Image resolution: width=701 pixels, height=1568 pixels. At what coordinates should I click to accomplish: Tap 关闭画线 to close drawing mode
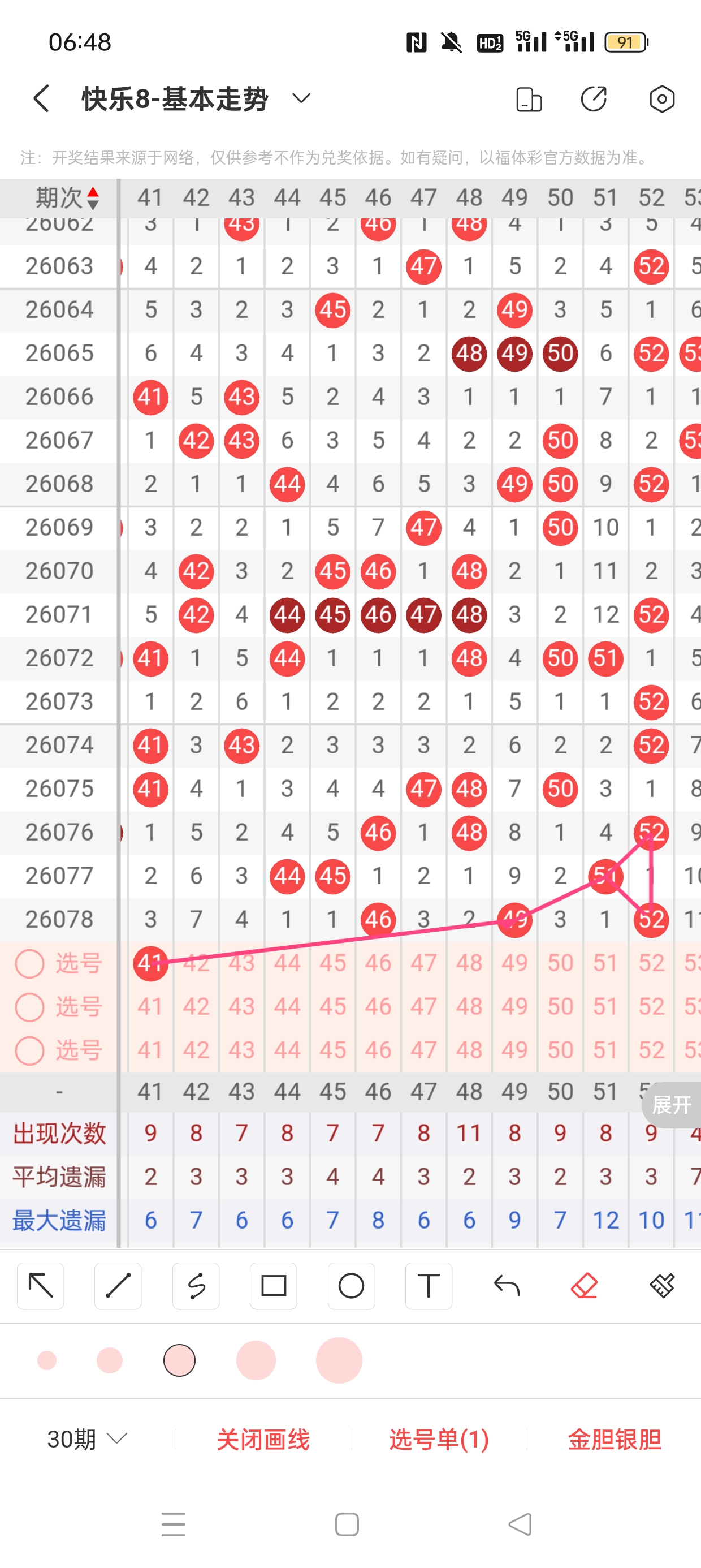pos(263,1439)
